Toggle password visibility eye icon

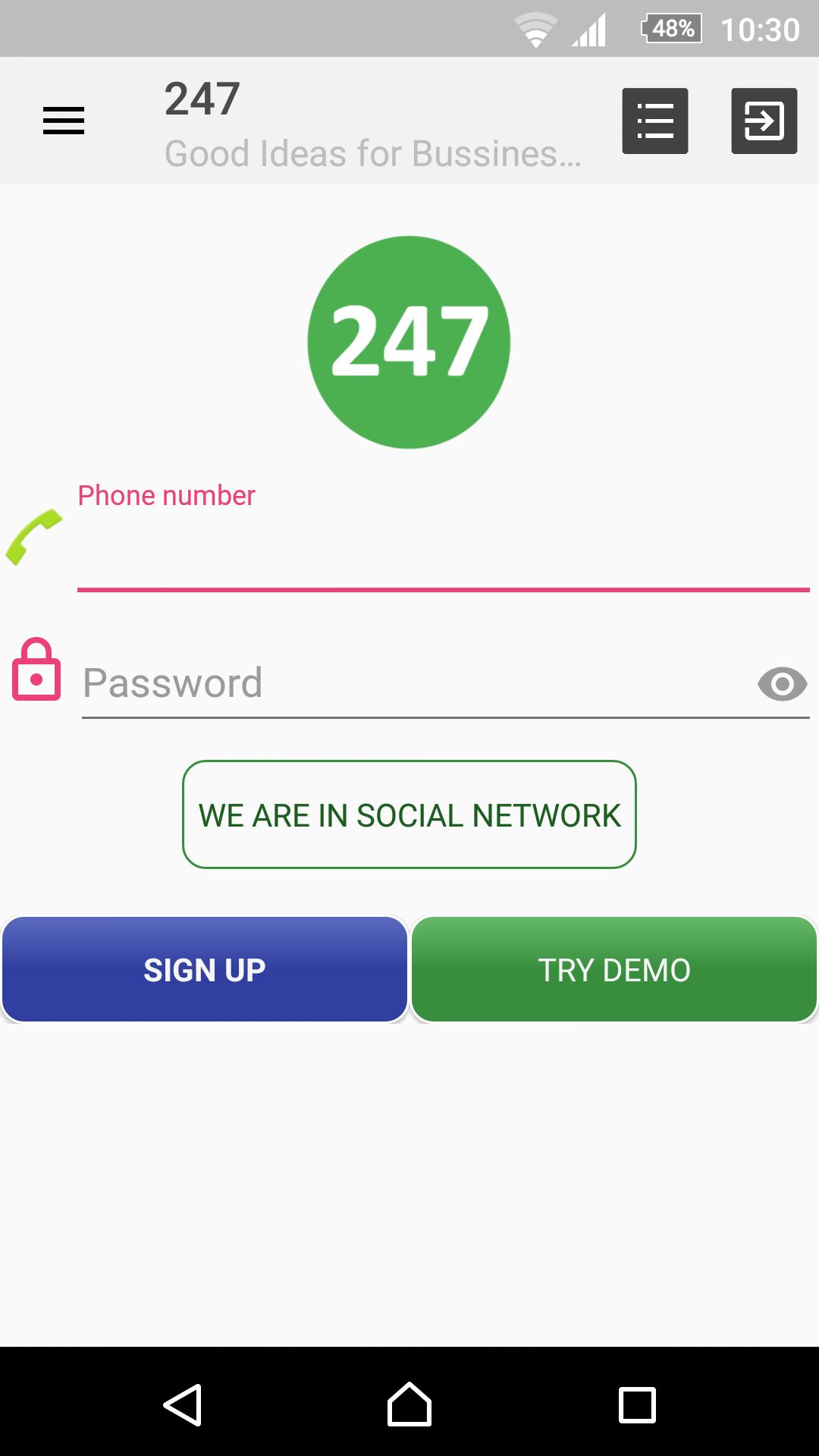(782, 685)
